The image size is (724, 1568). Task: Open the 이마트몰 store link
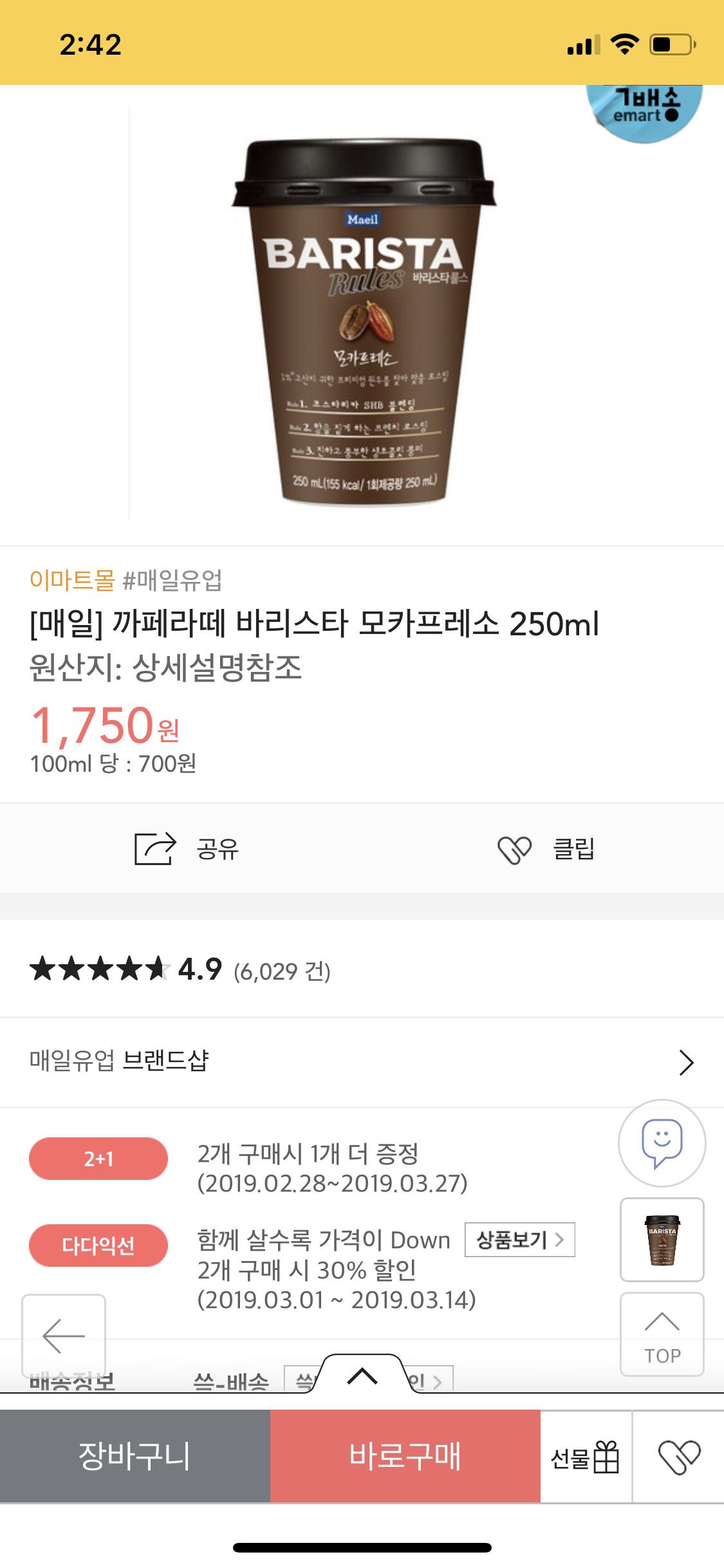(x=72, y=580)
